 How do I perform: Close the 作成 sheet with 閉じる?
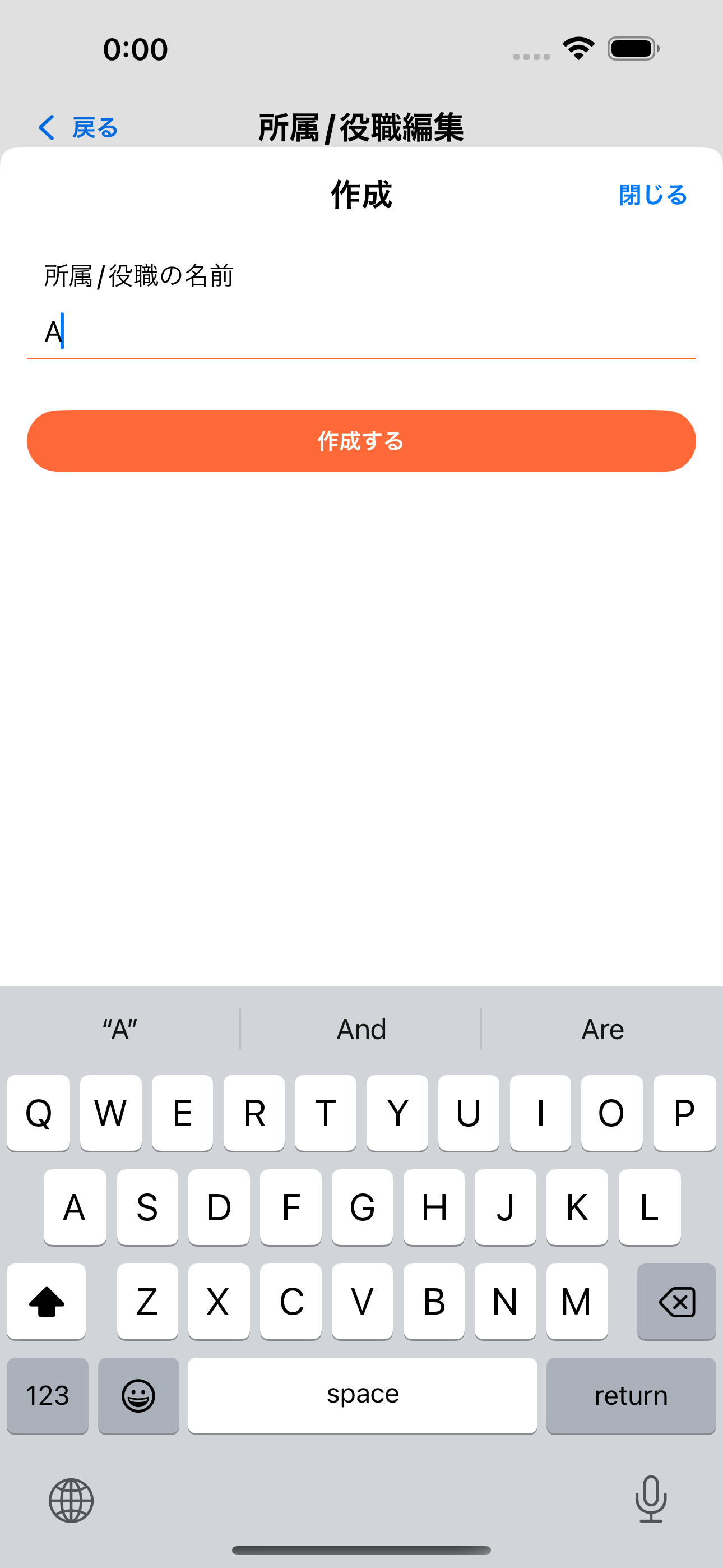click(x=652, y=195)
